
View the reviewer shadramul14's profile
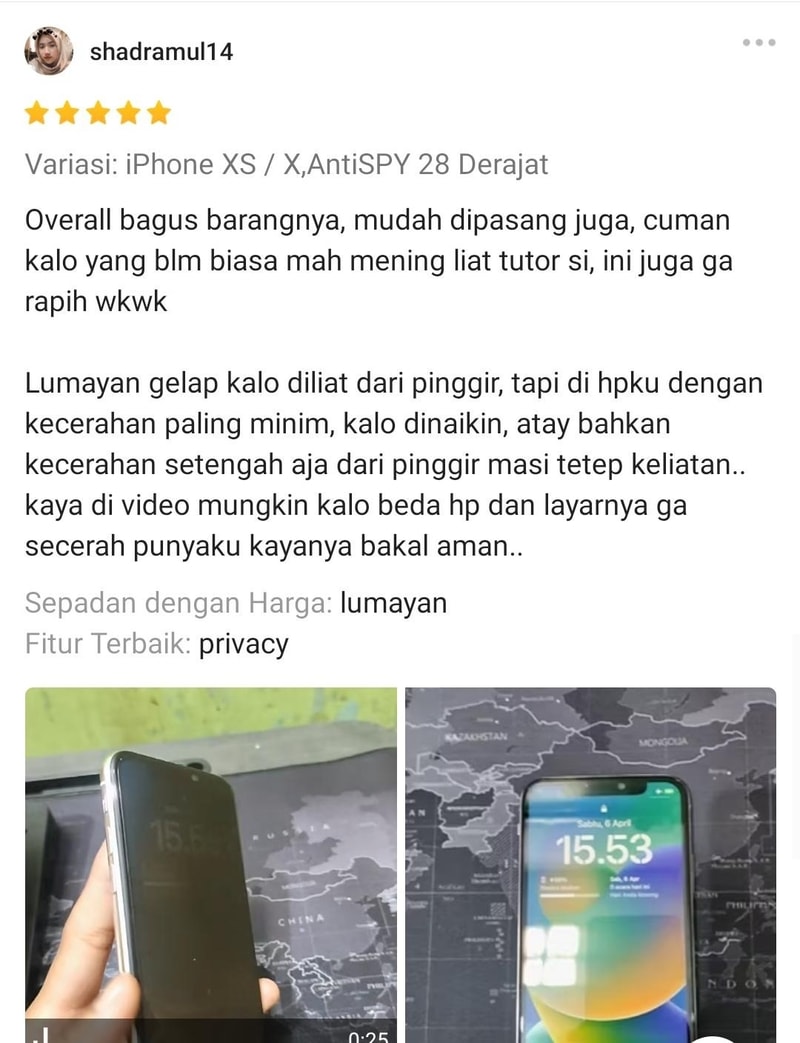pyautogui.click(x=161, y=52)
